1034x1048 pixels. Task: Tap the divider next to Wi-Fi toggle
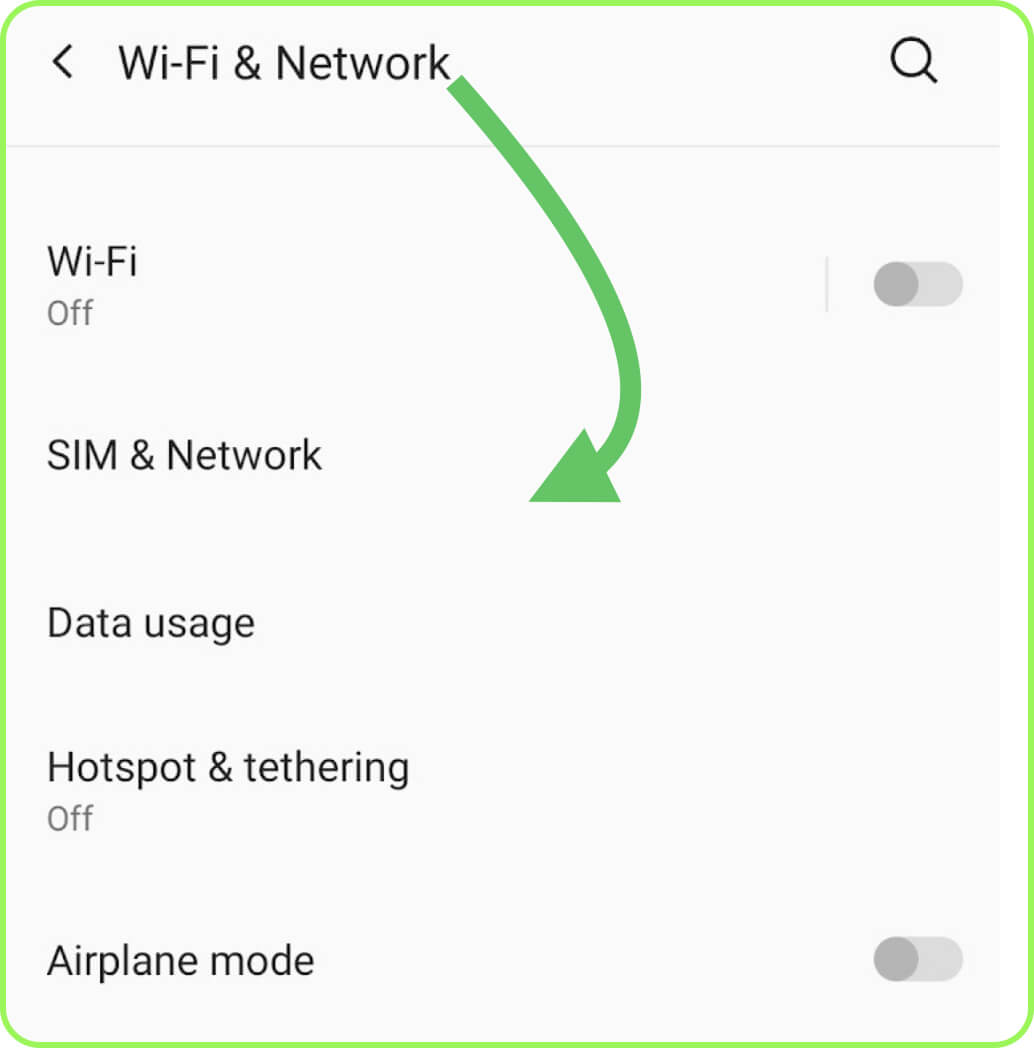[x=827, y=284]
